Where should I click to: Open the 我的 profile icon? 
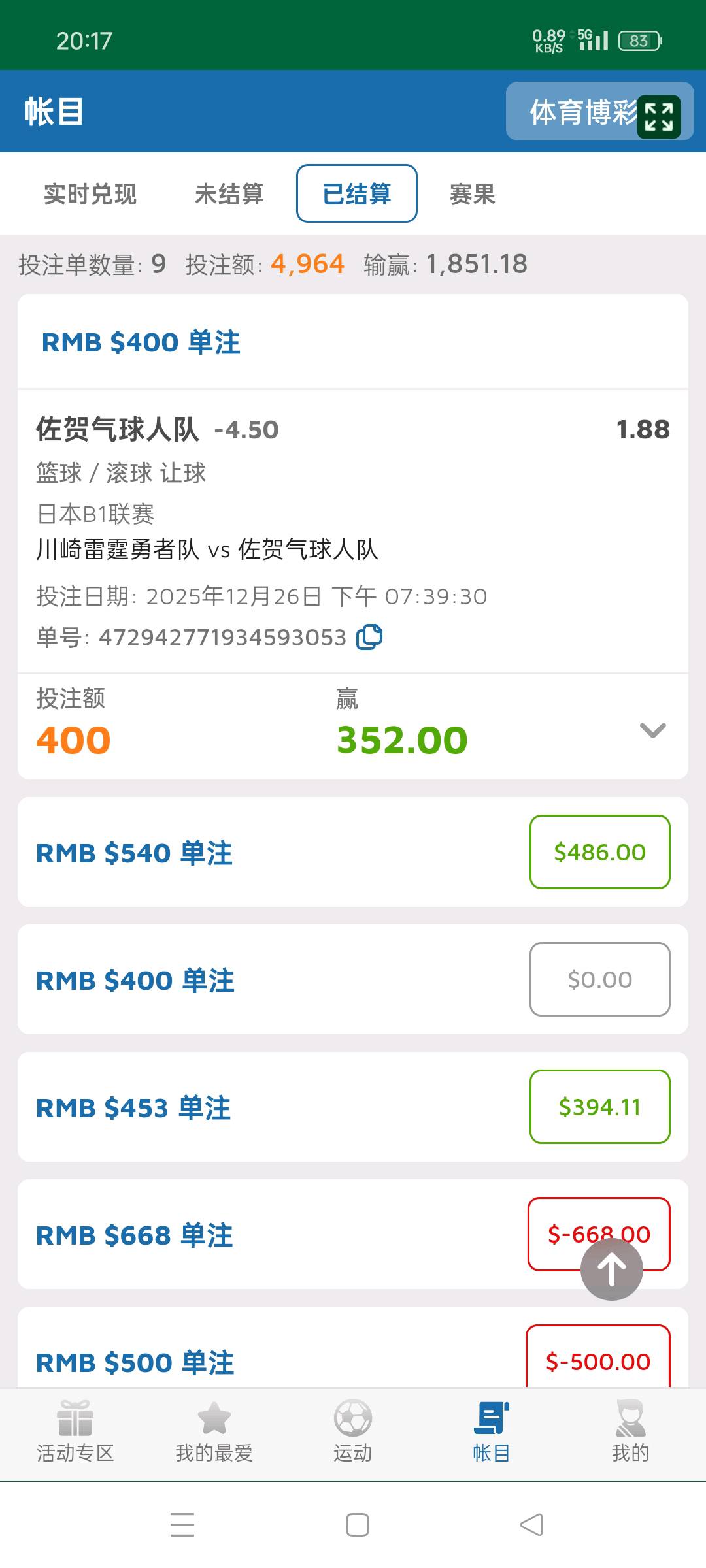point(630,1421)
